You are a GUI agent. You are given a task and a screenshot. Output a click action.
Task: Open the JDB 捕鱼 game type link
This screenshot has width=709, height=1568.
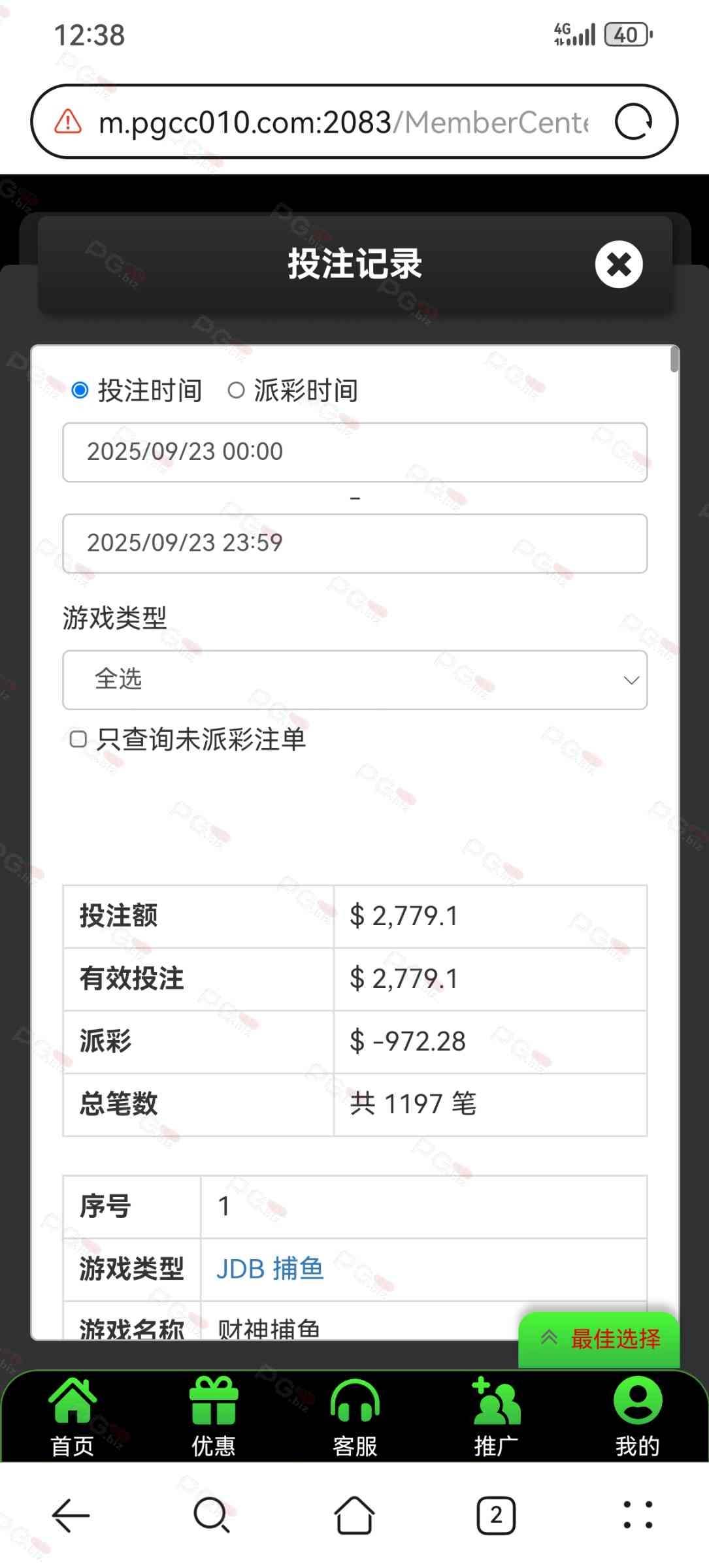pyautogui.click(x=270, y=1269)
